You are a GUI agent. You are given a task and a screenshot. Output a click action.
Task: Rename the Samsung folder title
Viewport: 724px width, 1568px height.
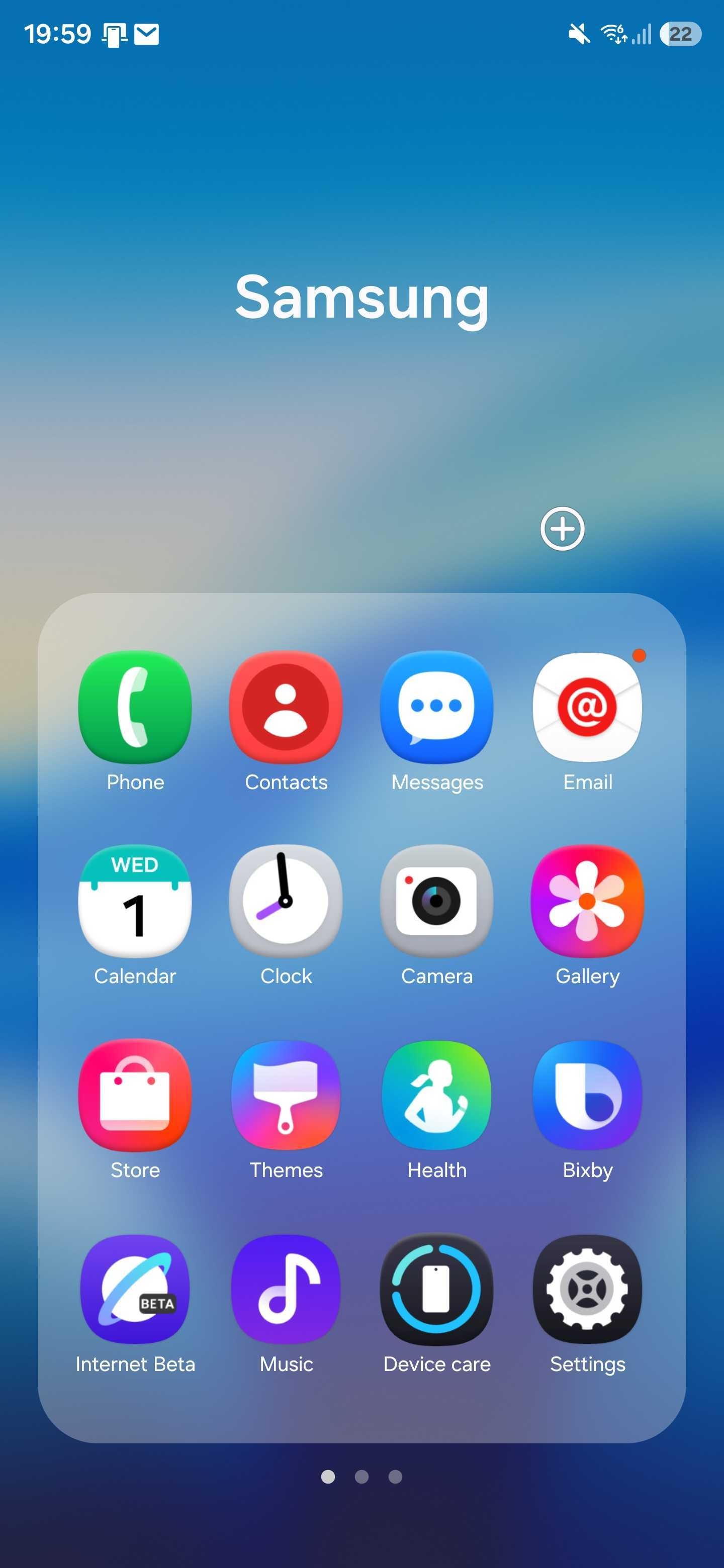click(x=361, y=297)
